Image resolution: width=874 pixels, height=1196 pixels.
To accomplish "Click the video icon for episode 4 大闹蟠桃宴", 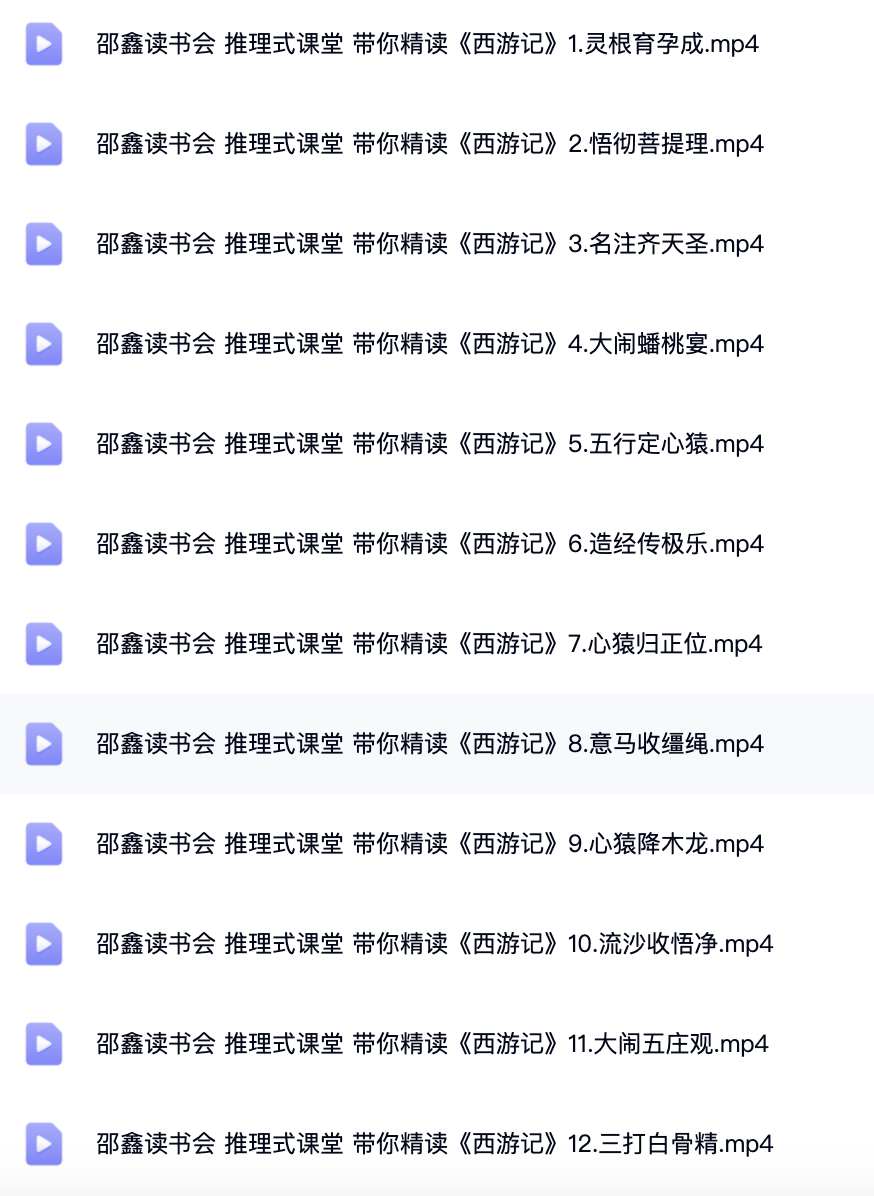I will [44, 344].
